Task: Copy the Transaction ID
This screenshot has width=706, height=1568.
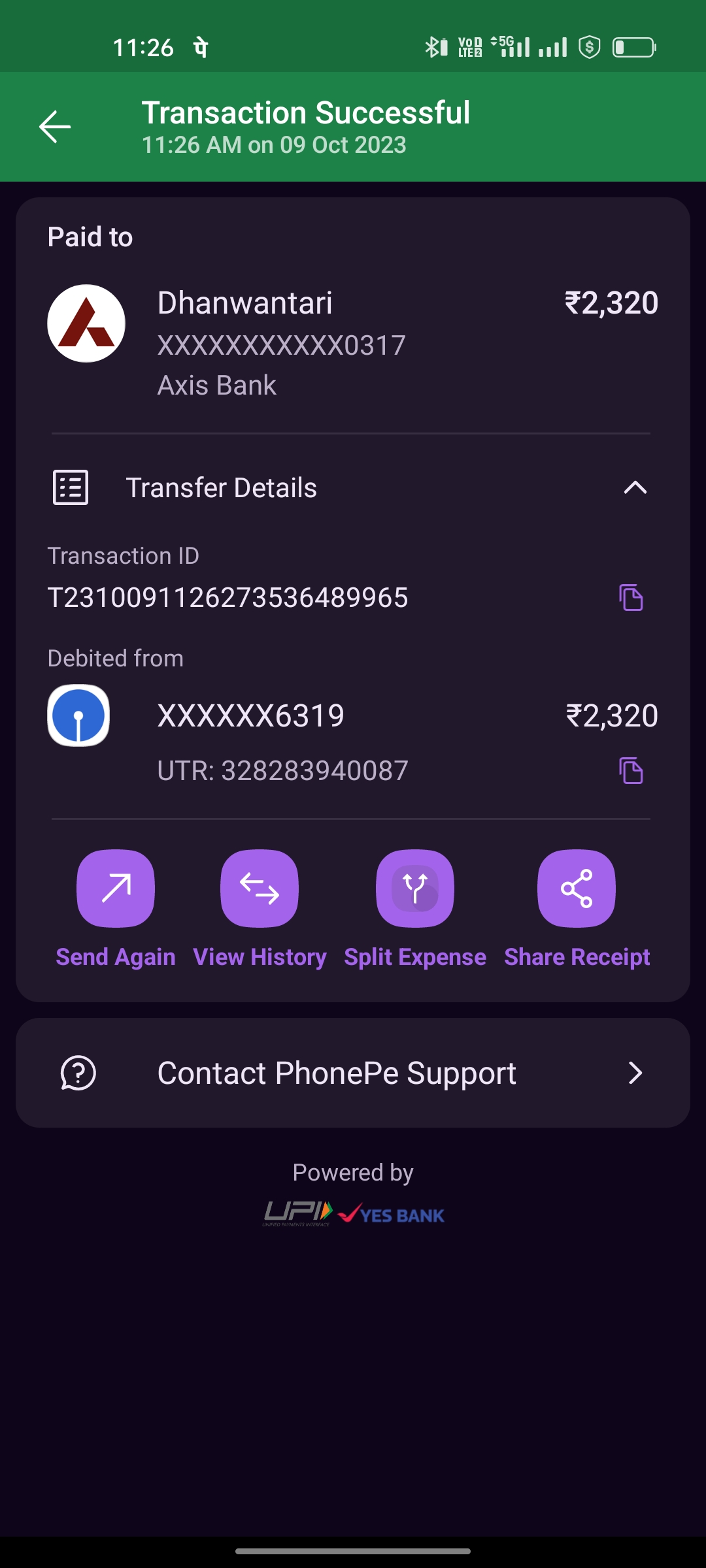Action: (631, 597)
